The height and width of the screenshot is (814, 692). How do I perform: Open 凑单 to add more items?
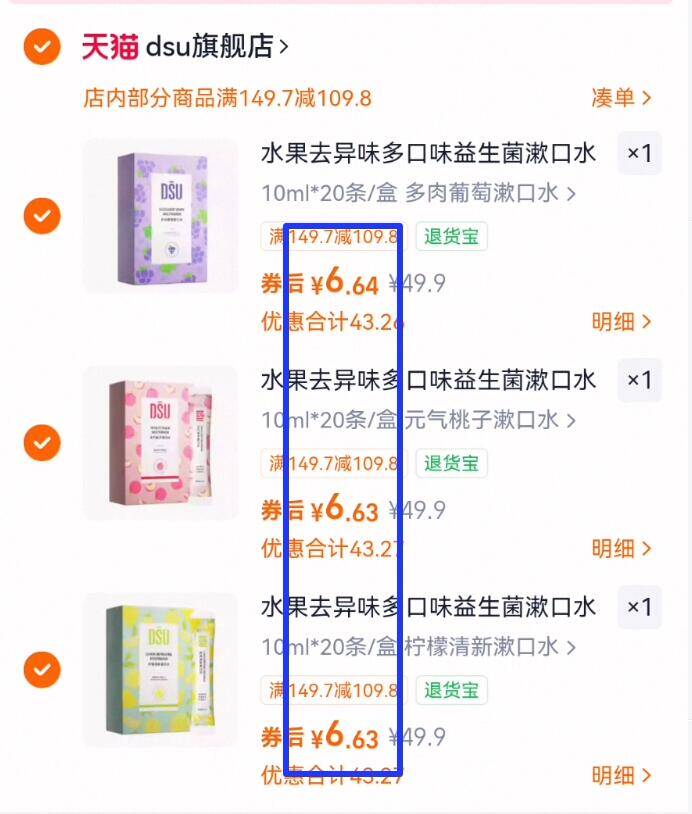[621, 98]
